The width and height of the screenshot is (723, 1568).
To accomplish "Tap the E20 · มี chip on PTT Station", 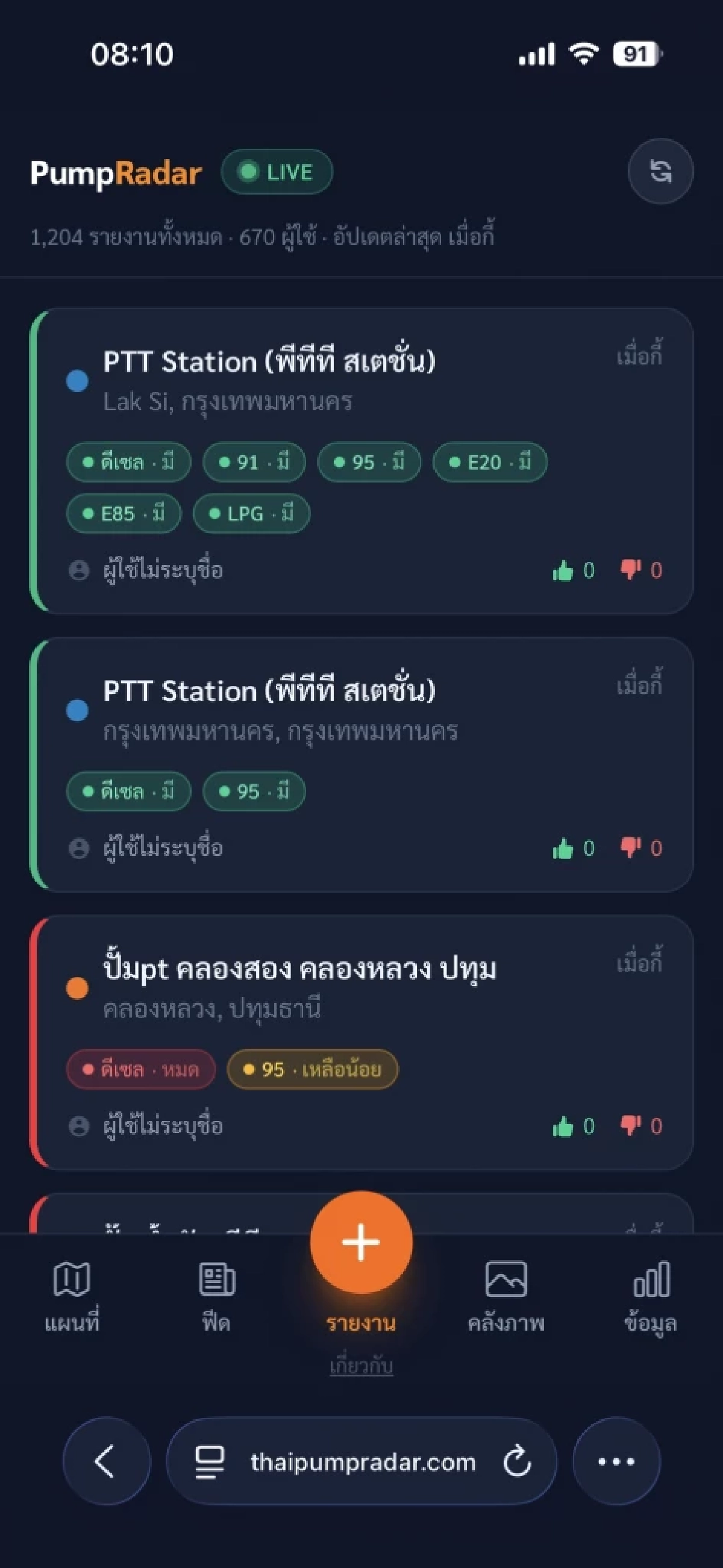I will point(490,461).
